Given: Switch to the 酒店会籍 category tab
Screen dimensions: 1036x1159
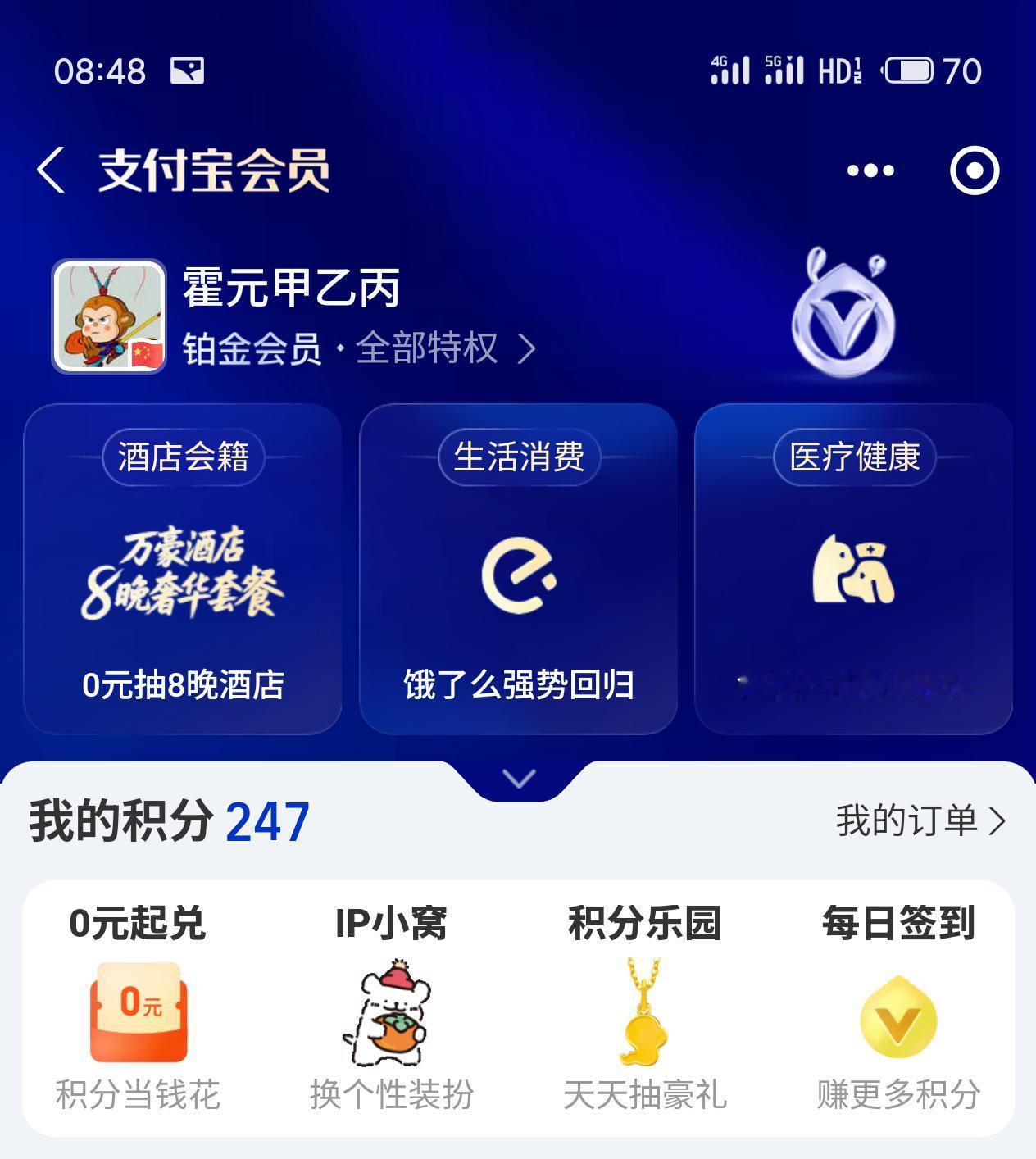Looking at the screenshot, I should (184, 458).
